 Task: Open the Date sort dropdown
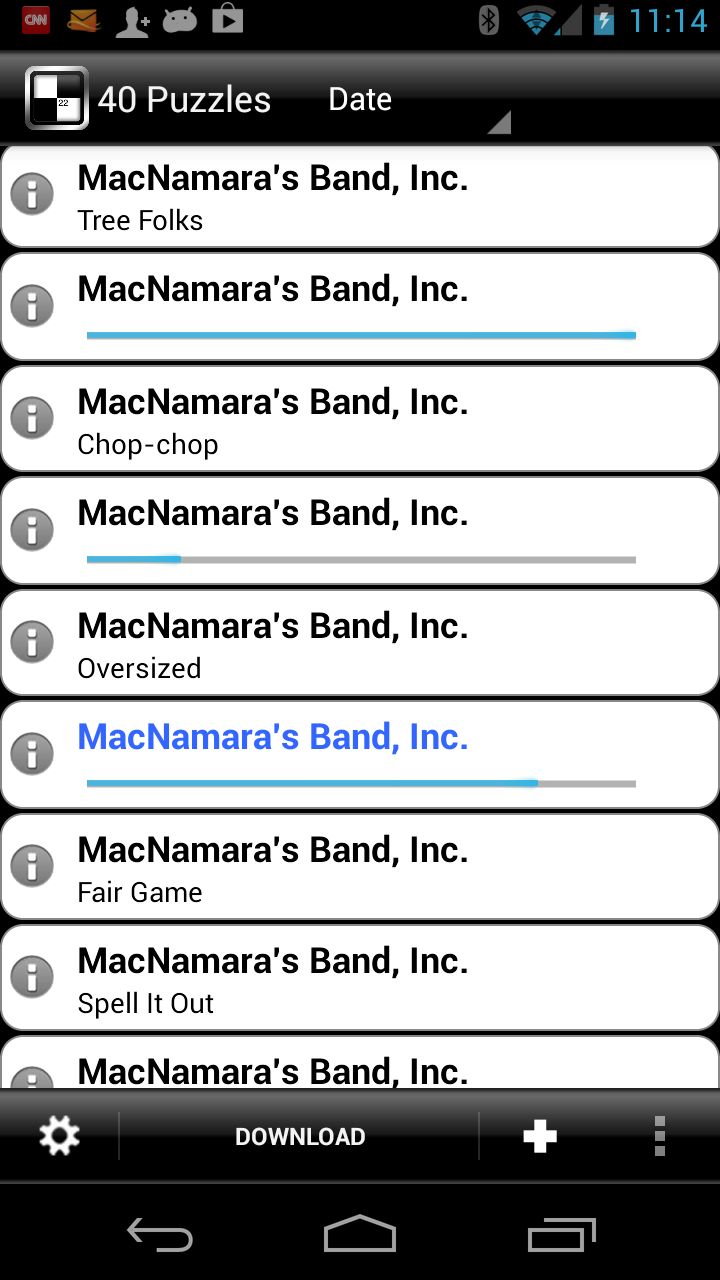(415, 100)
